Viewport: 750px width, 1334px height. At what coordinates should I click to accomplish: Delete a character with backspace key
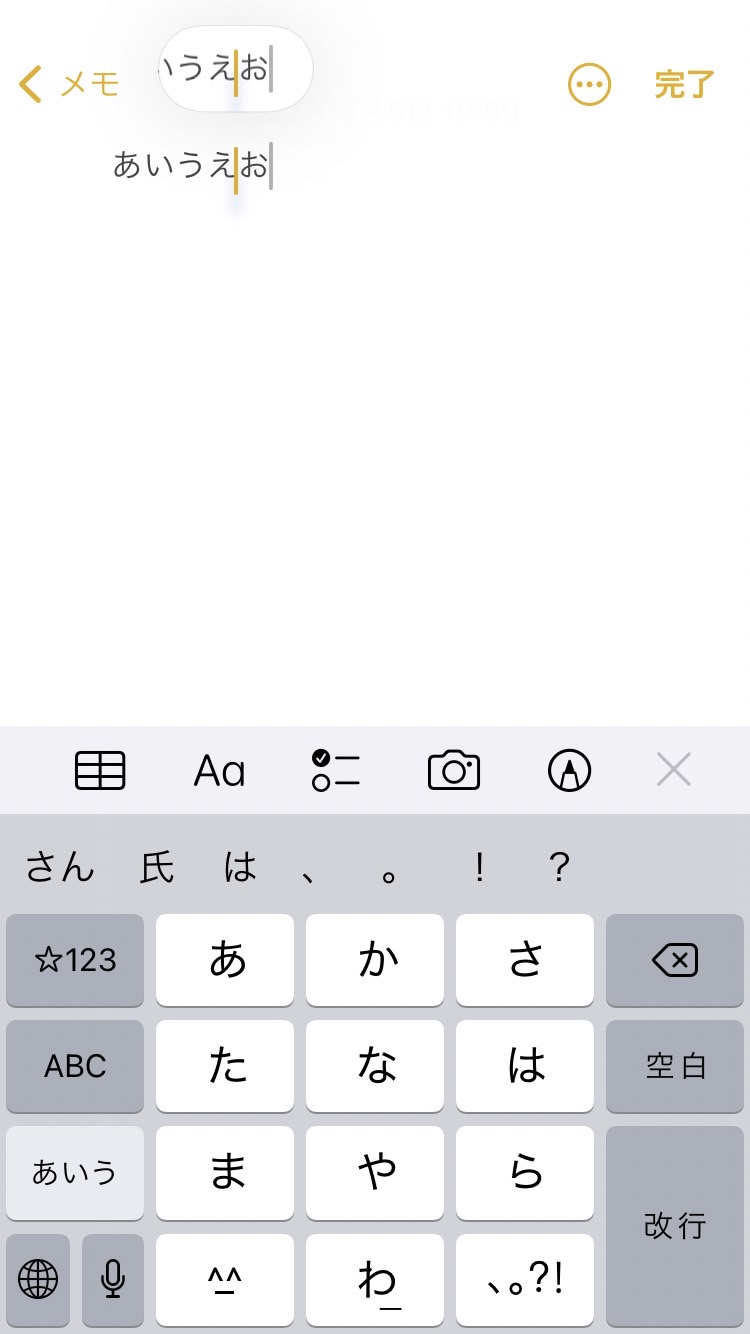[675, 960]
